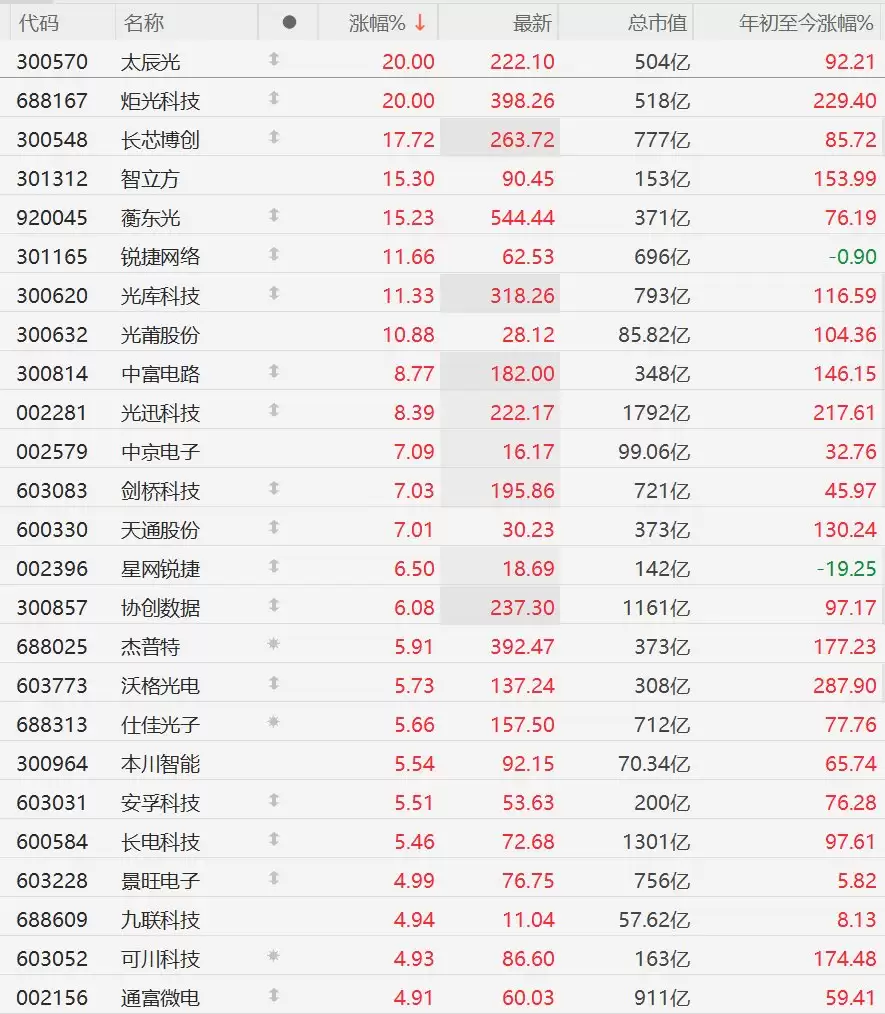Open the 景旺电子 stock row
This screenshot has width=885, height=1014.
click(x=442, y=880)
